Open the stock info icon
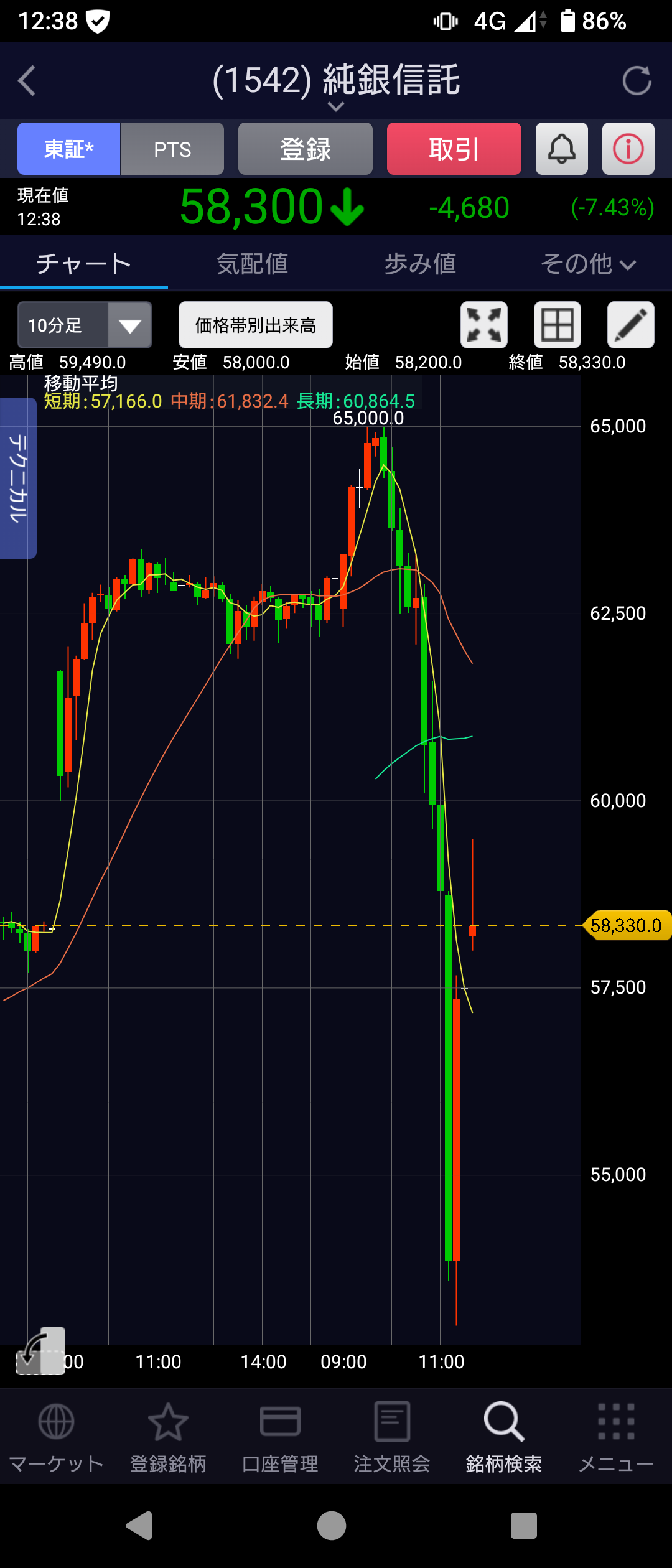Viewport: 672px width, 1568px height. (x=628, y=149)
